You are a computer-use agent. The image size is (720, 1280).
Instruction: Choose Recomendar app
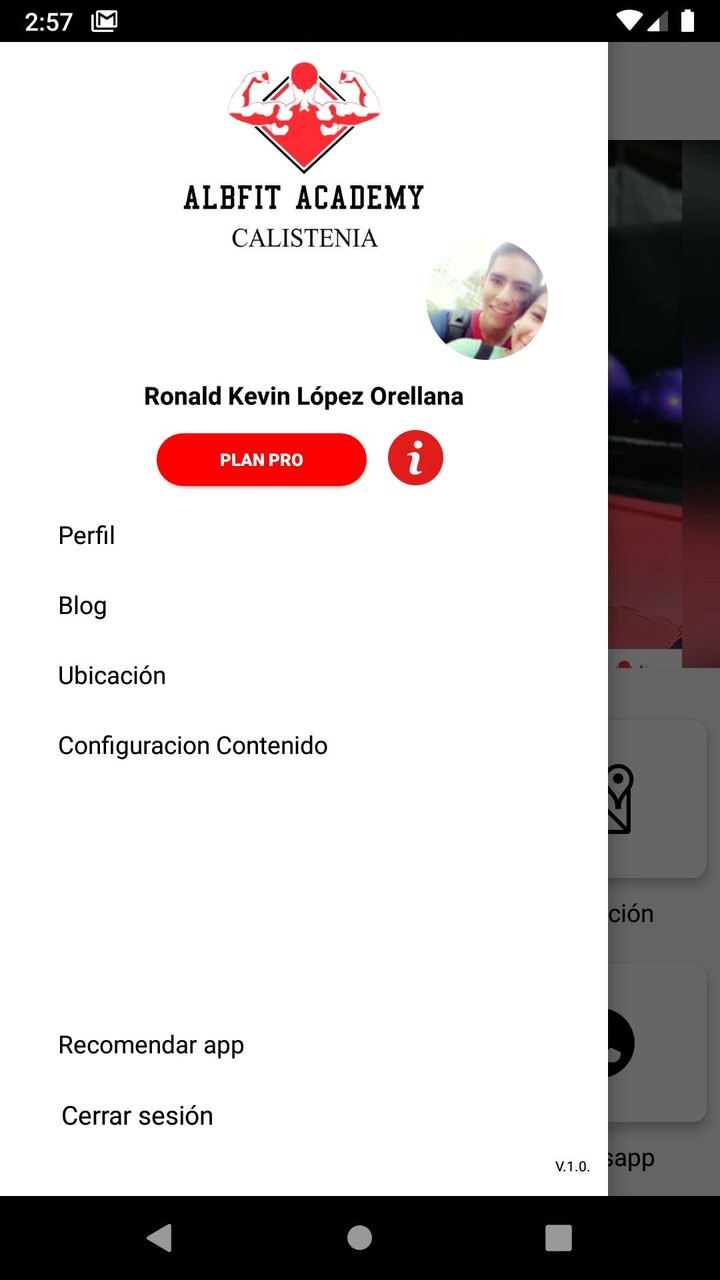coord(151,1045)
